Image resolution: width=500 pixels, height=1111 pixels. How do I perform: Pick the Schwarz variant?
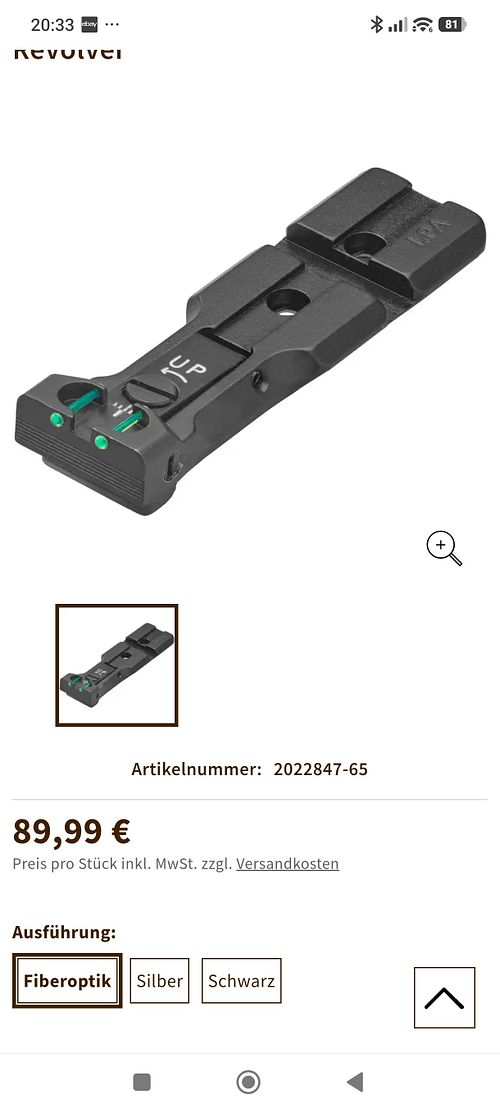click(x=242, y=981)
